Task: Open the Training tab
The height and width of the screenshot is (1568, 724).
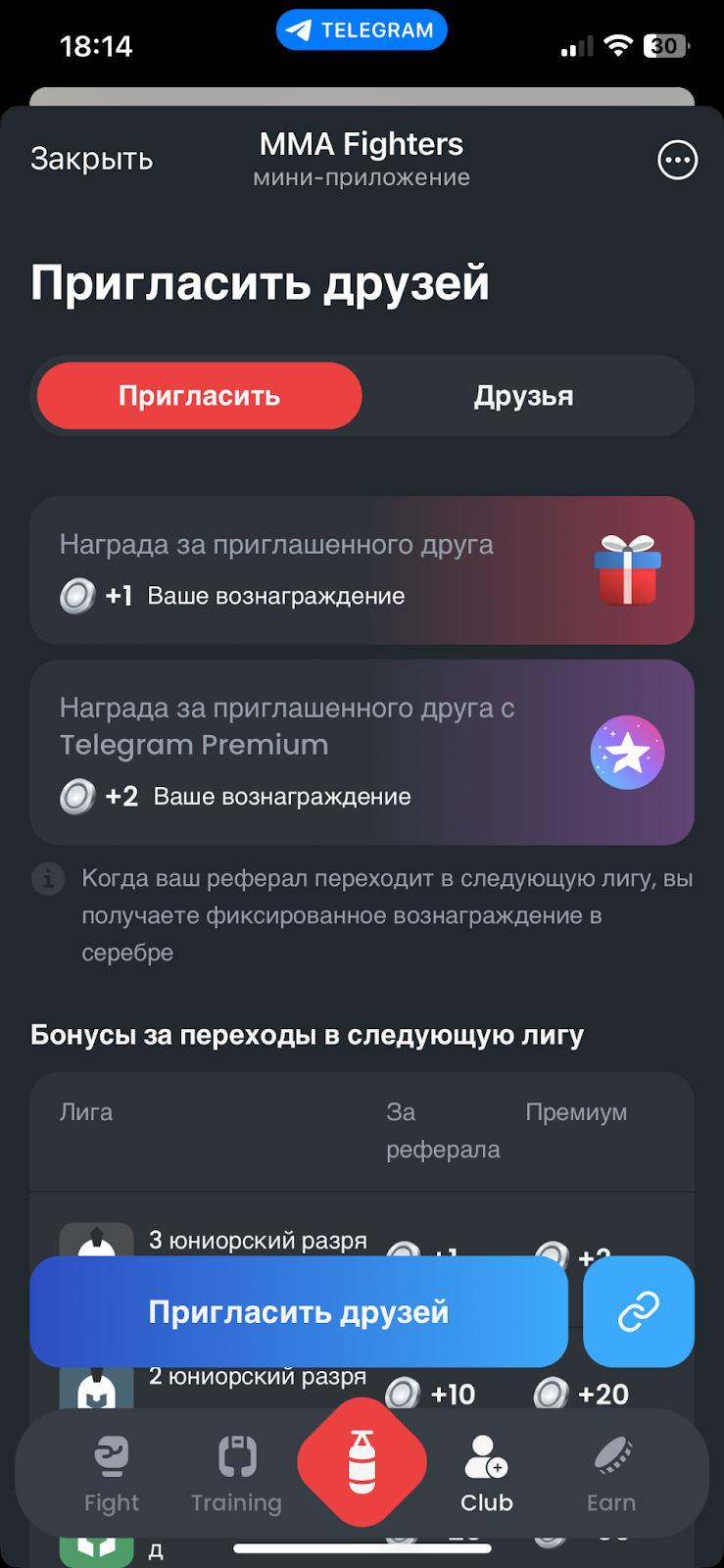Action: (x=236, y=1473)
